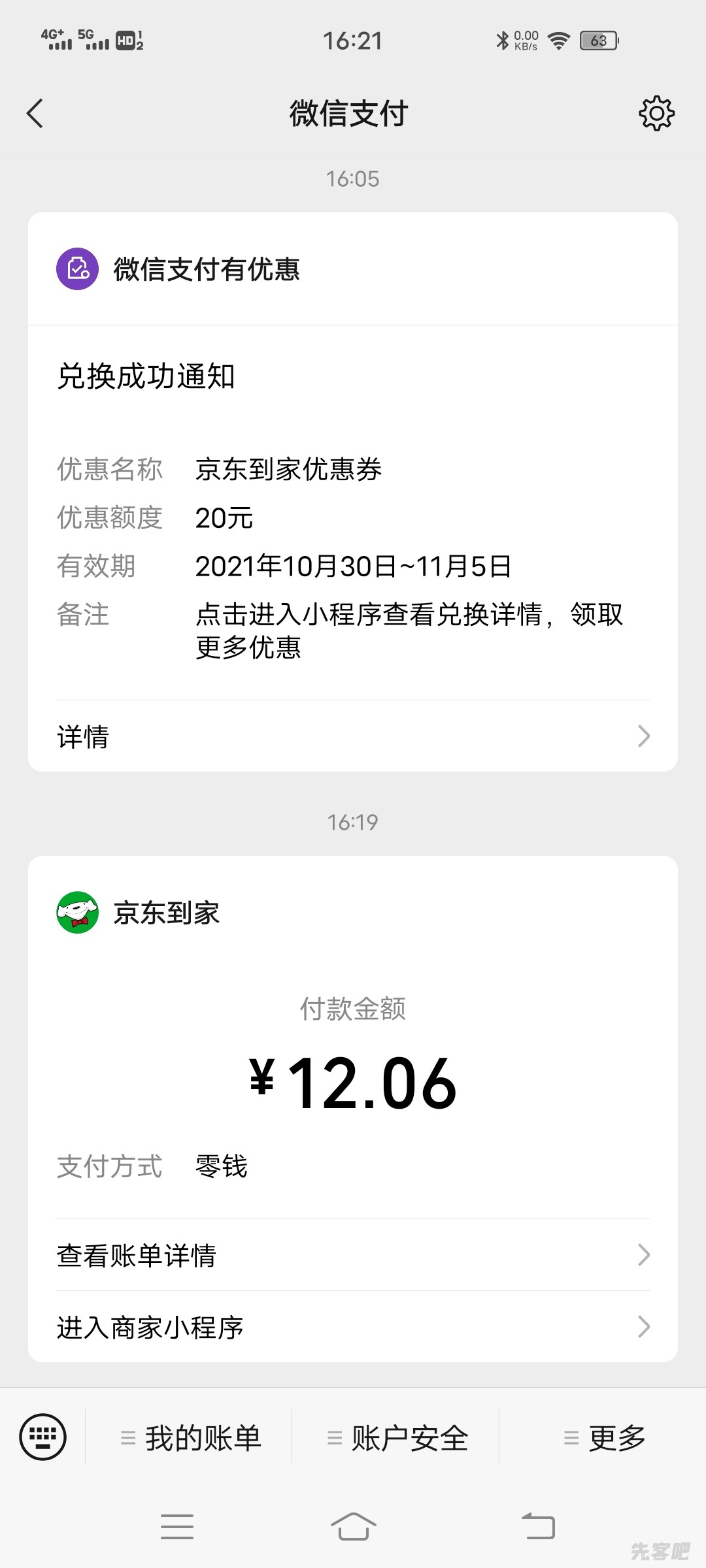Switch to keyboard input mode

tap(43, 1437)
